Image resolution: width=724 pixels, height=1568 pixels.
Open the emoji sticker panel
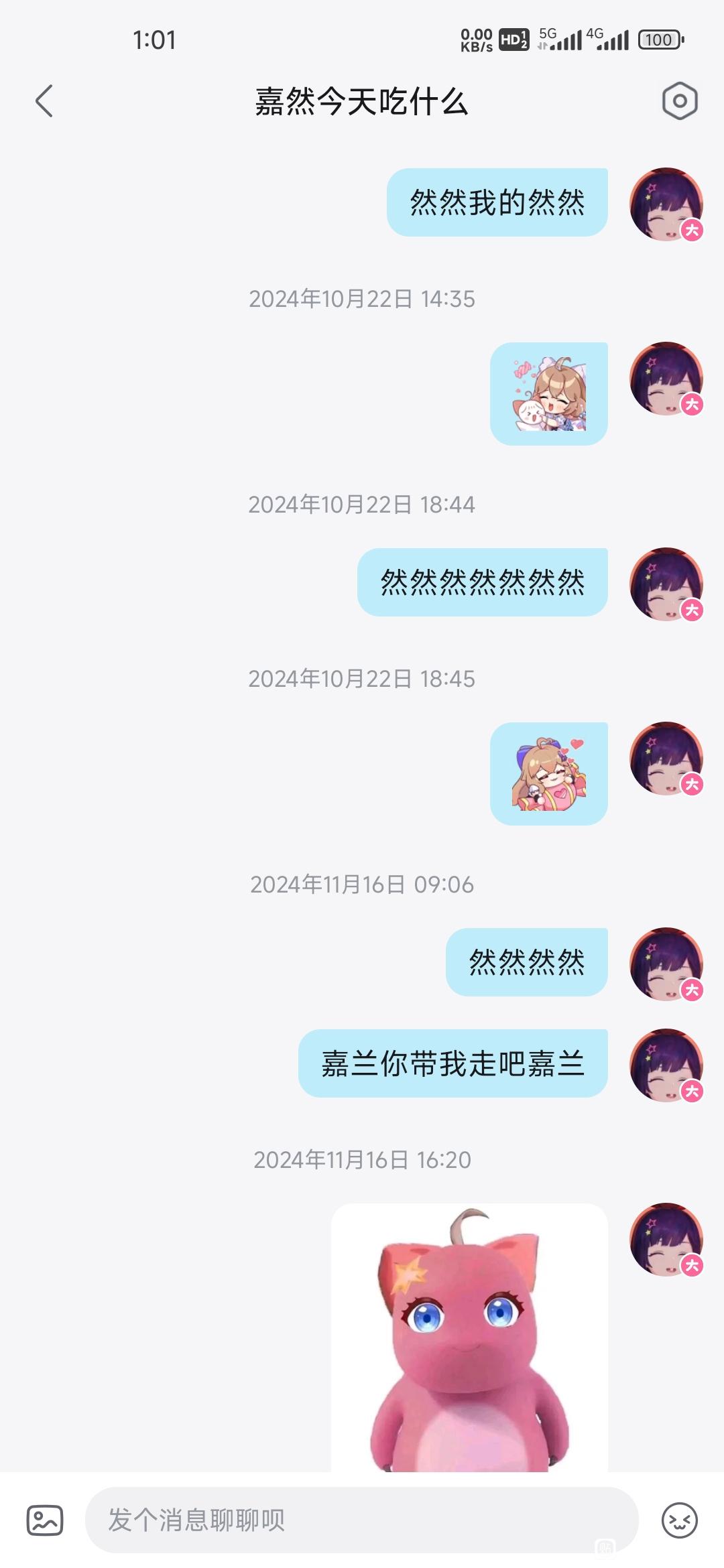coord(679,1520)
